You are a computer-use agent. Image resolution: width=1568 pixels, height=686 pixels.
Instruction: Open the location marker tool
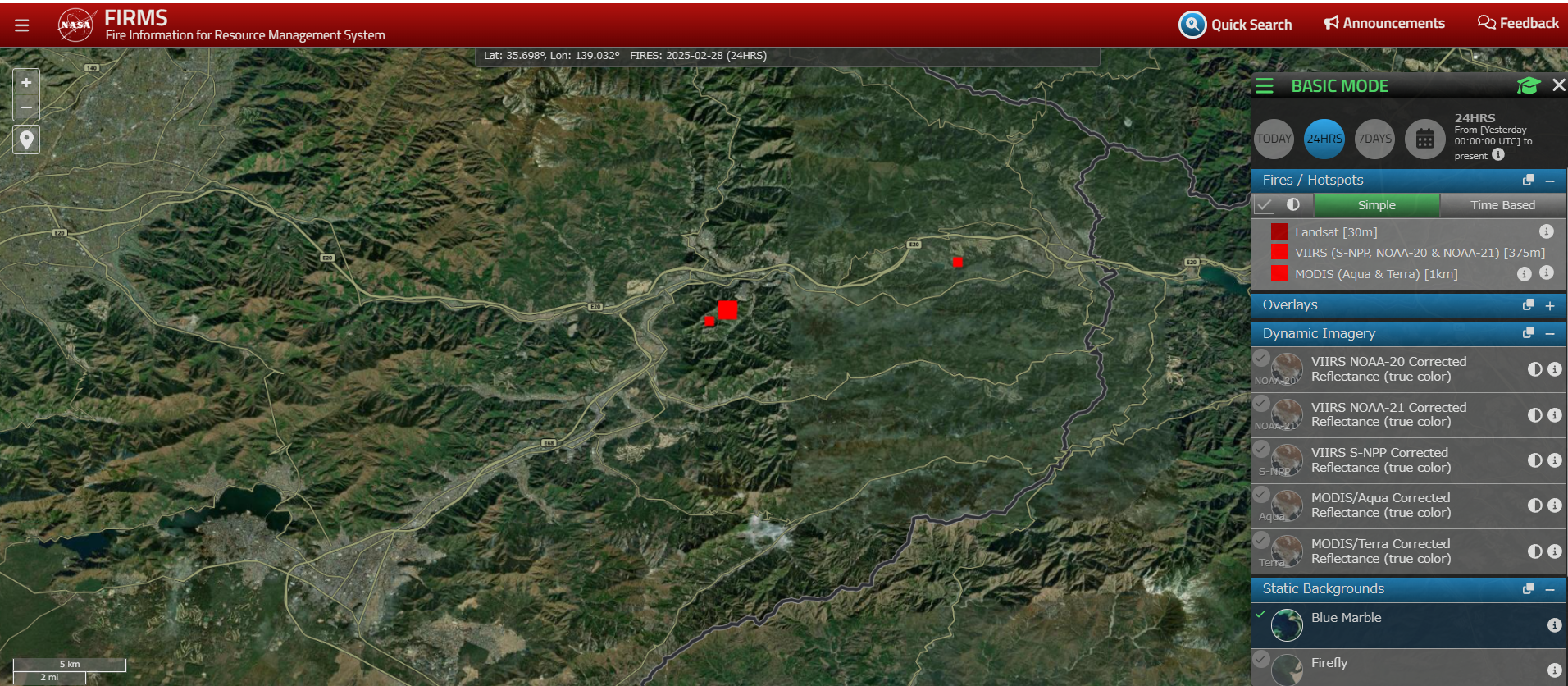pos(26,139)
